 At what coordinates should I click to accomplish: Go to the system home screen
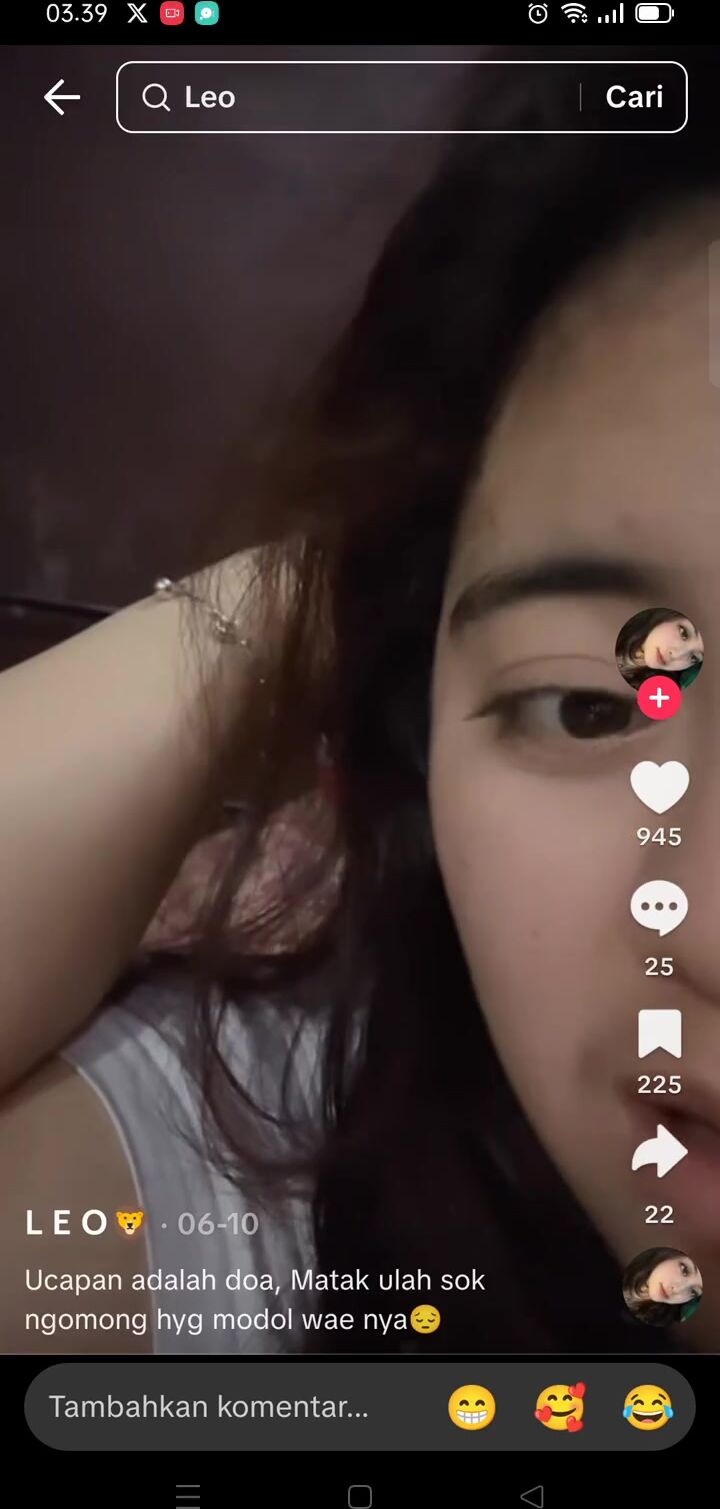(x=360, y=1496)
